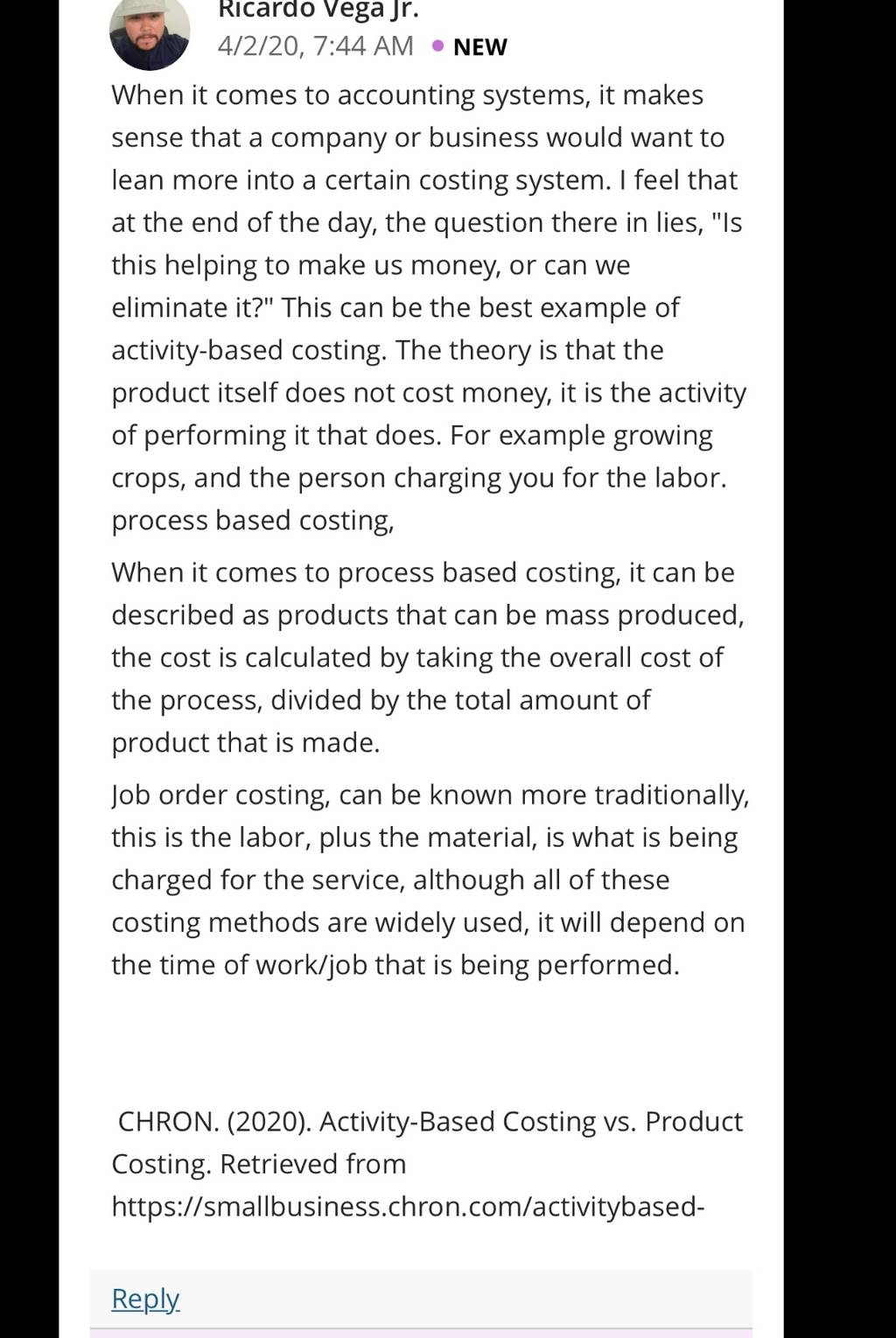
Task: Tap the Reply link under the post
Action: pyautogui.click(x=145, y=1299)
